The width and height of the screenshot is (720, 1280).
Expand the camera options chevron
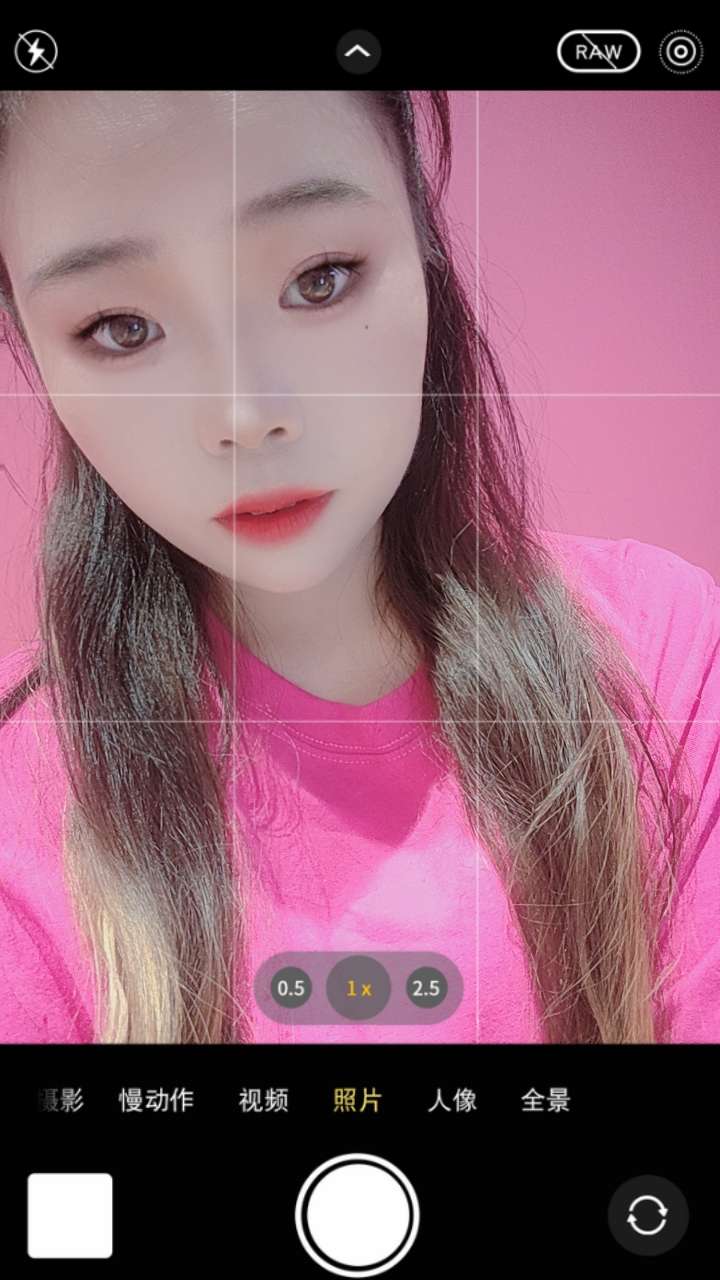coord(358,51)
